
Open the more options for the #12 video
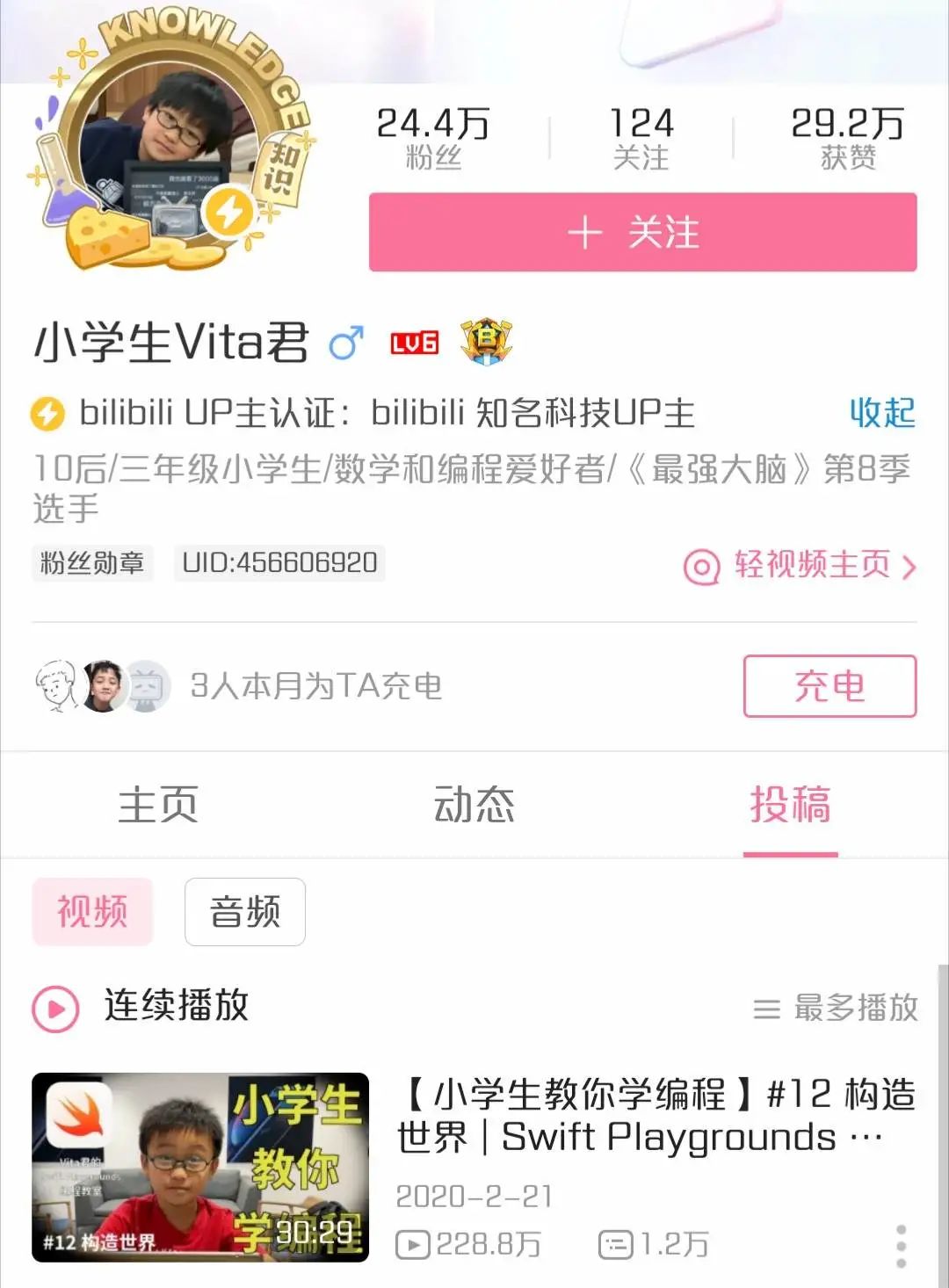tap(901, 1245)
